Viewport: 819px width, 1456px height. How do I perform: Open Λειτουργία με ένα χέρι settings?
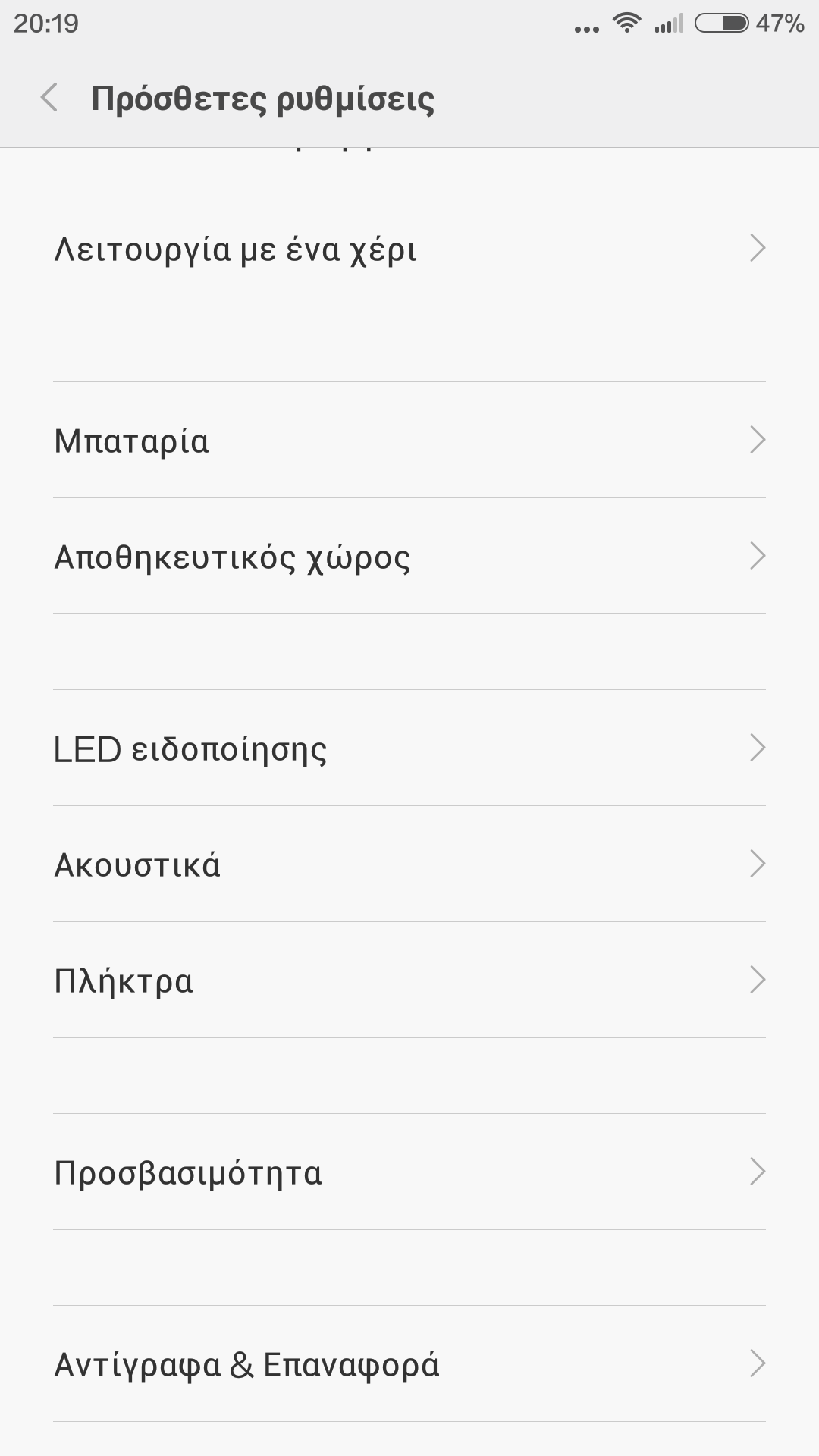point(409,248)
